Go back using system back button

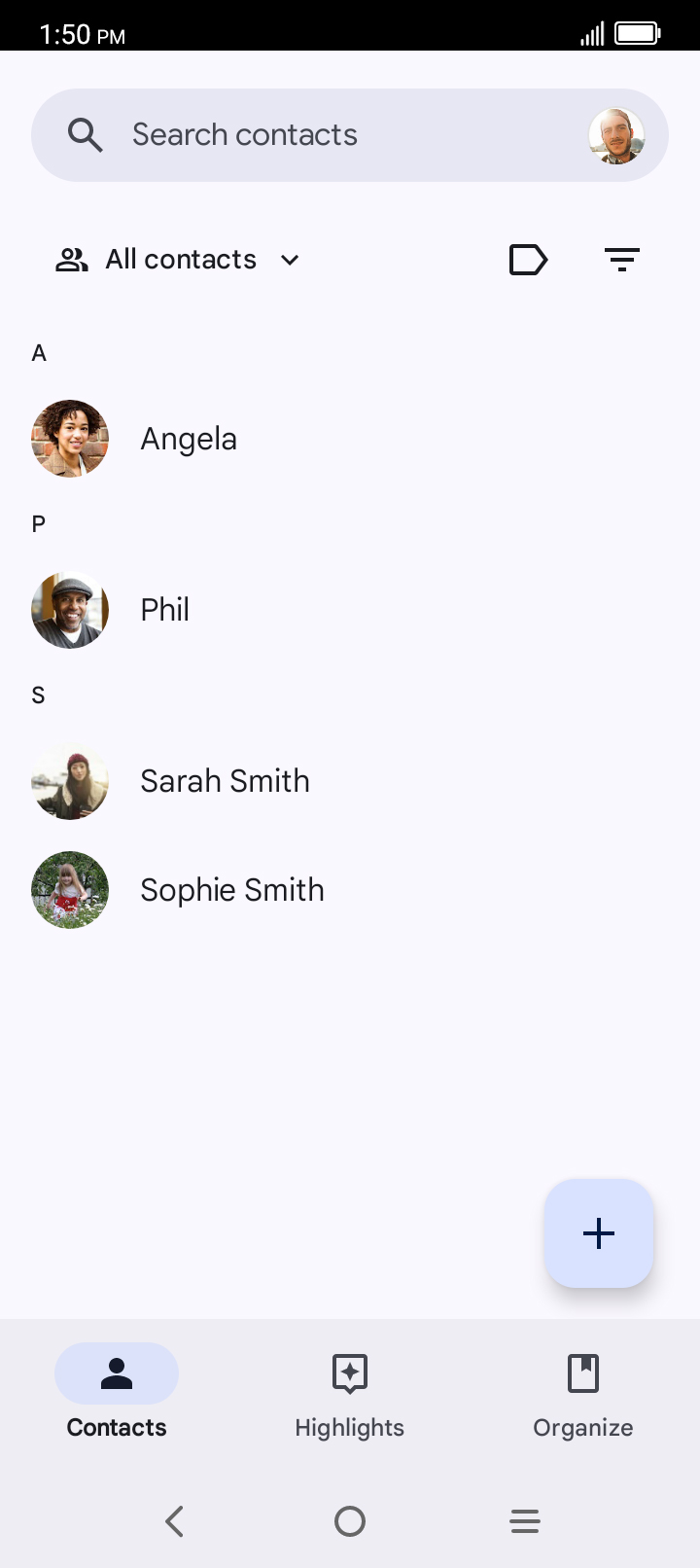175,1521
